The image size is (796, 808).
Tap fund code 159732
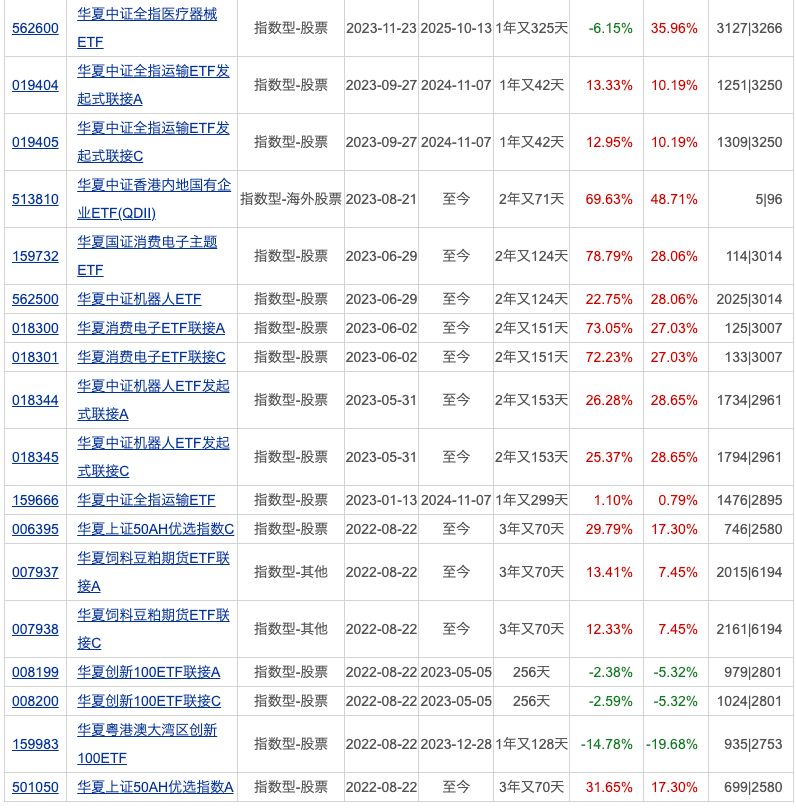pos(35,256)
